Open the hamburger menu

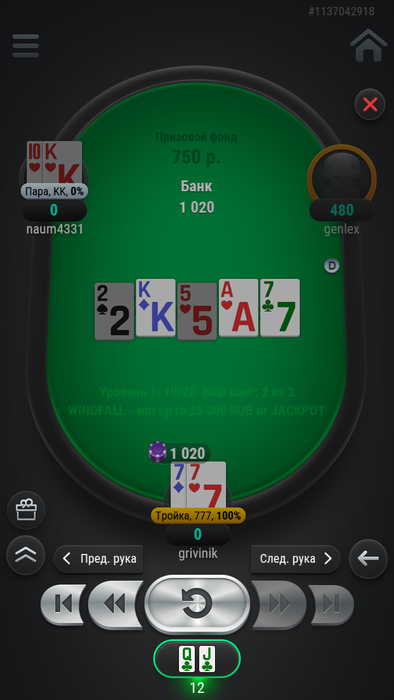pos(25,46)
